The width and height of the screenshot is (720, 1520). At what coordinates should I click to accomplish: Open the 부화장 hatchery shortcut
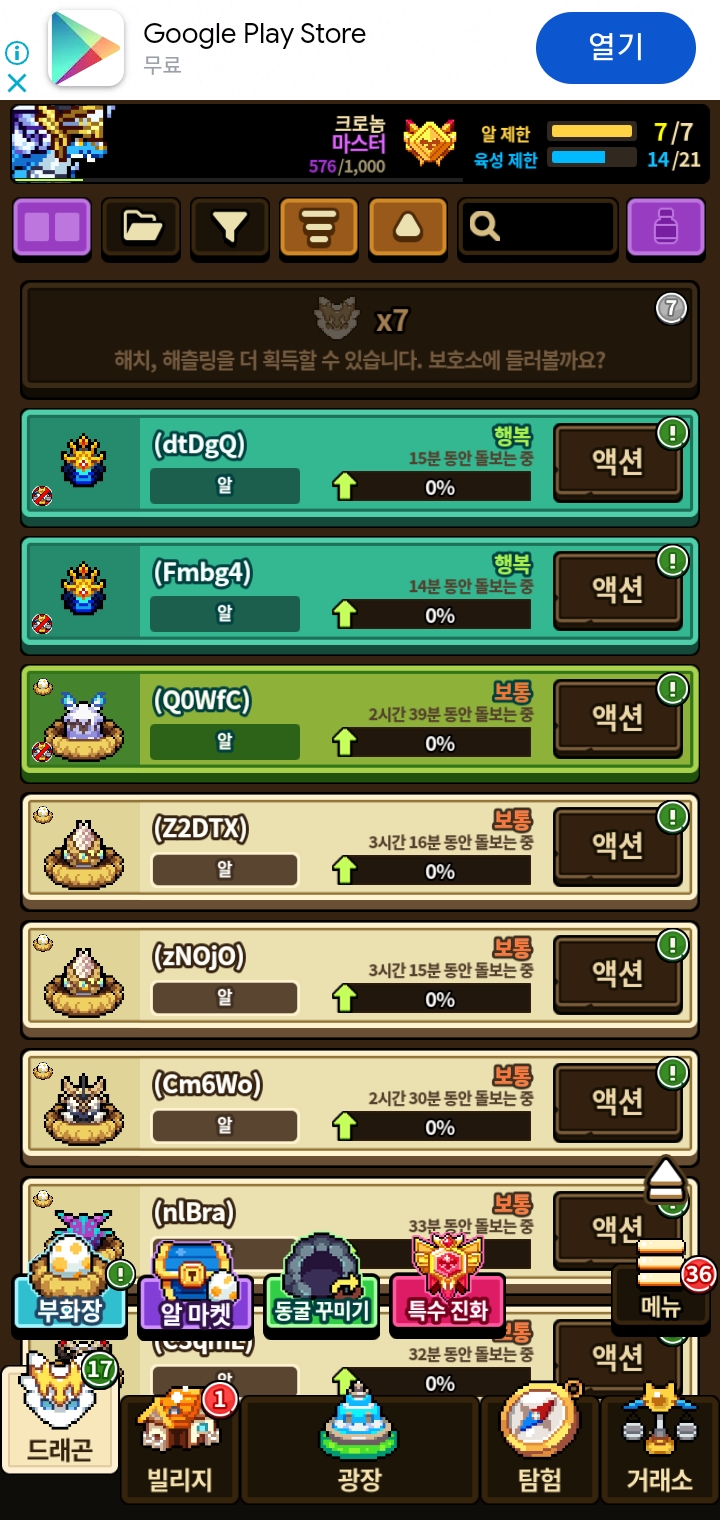[x=70, y=1298]
